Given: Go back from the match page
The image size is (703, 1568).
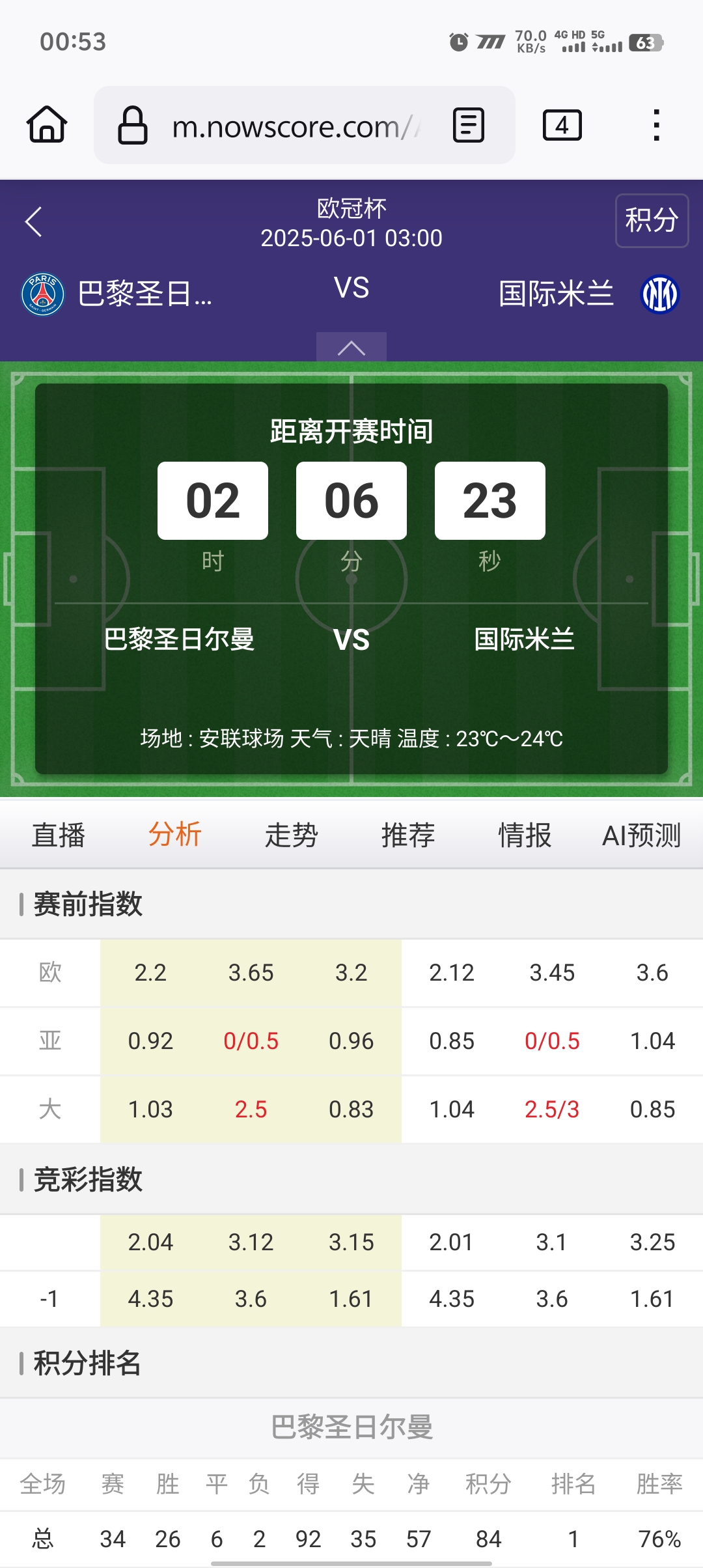Looking at the screenshot, I should coord(34,222).
